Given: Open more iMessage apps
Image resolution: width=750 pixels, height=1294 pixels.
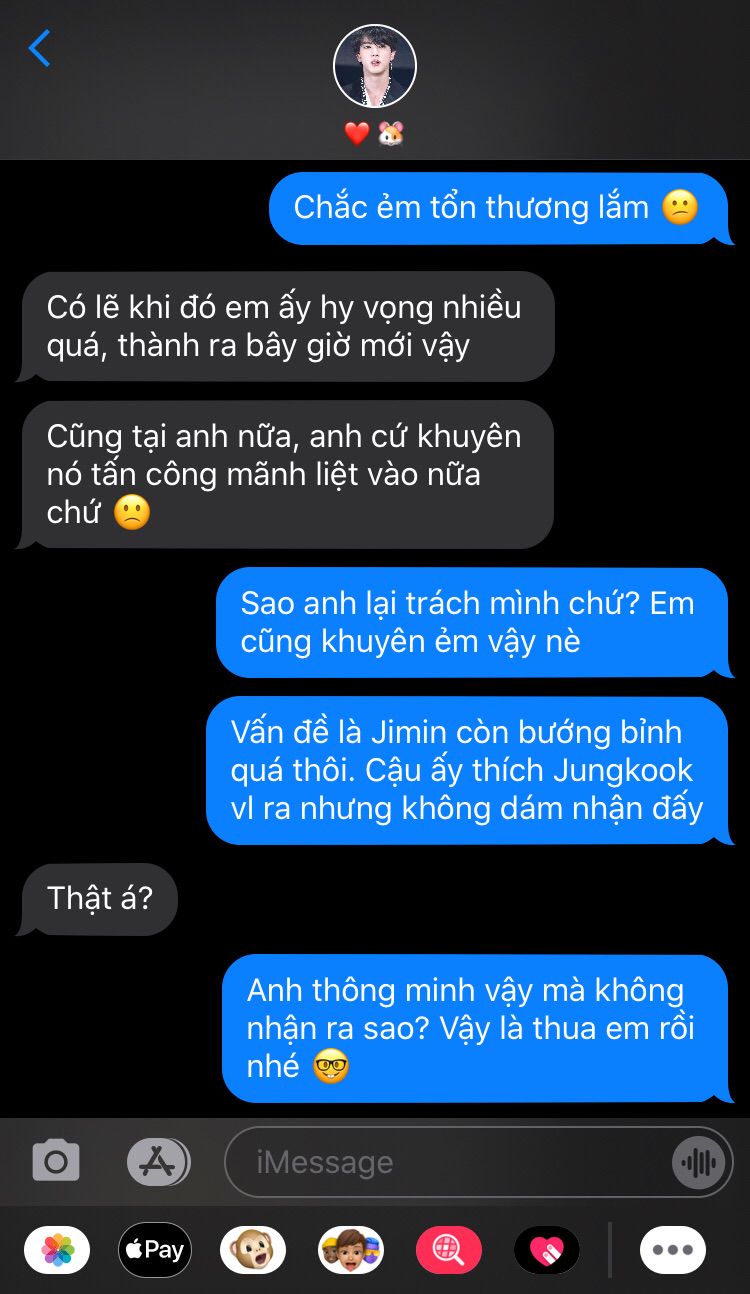Looking at the screenshot, I should click(672, 1250).
